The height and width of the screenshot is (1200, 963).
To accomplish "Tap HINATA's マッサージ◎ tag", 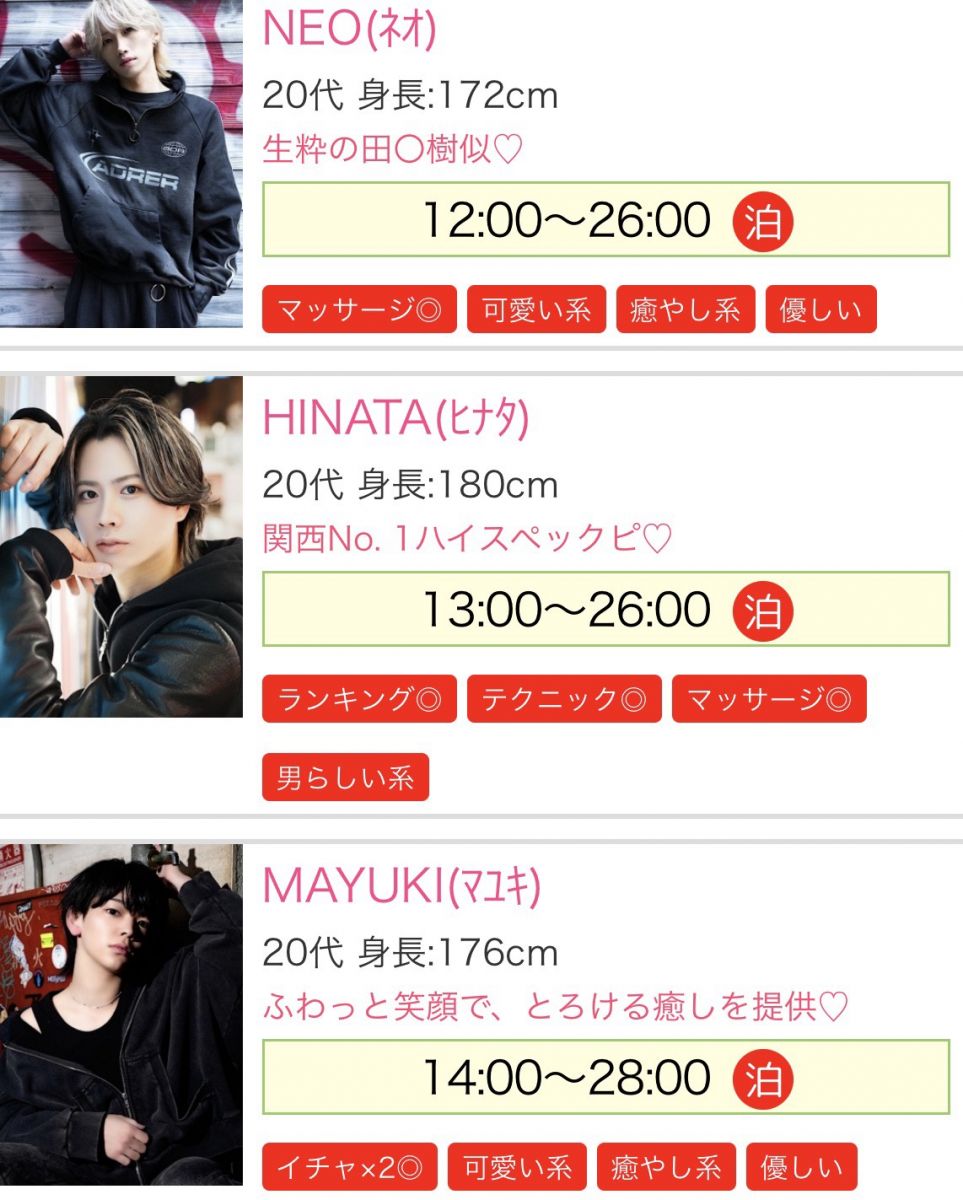I will coord(769,699).
